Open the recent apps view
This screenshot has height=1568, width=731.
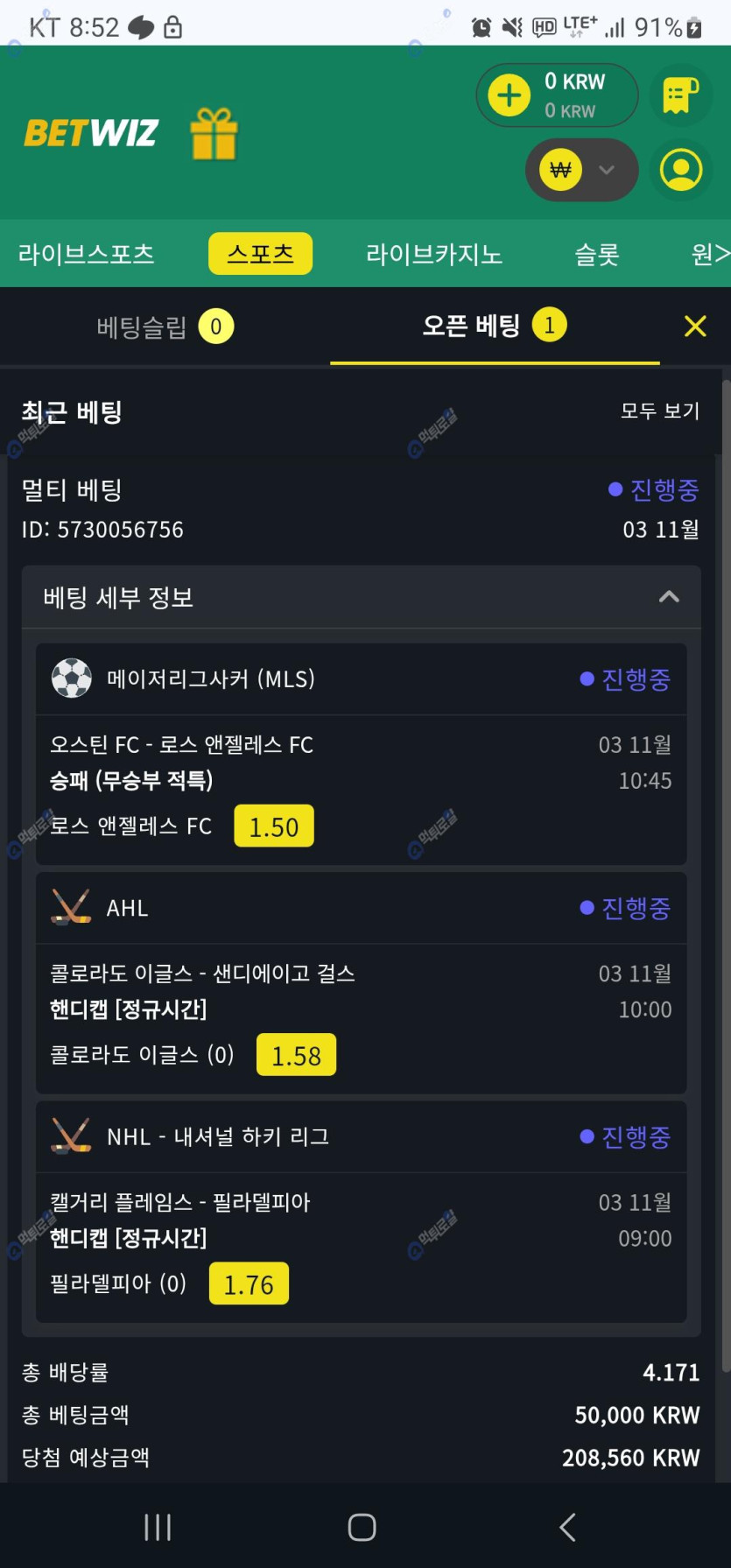coord(158,1527)
